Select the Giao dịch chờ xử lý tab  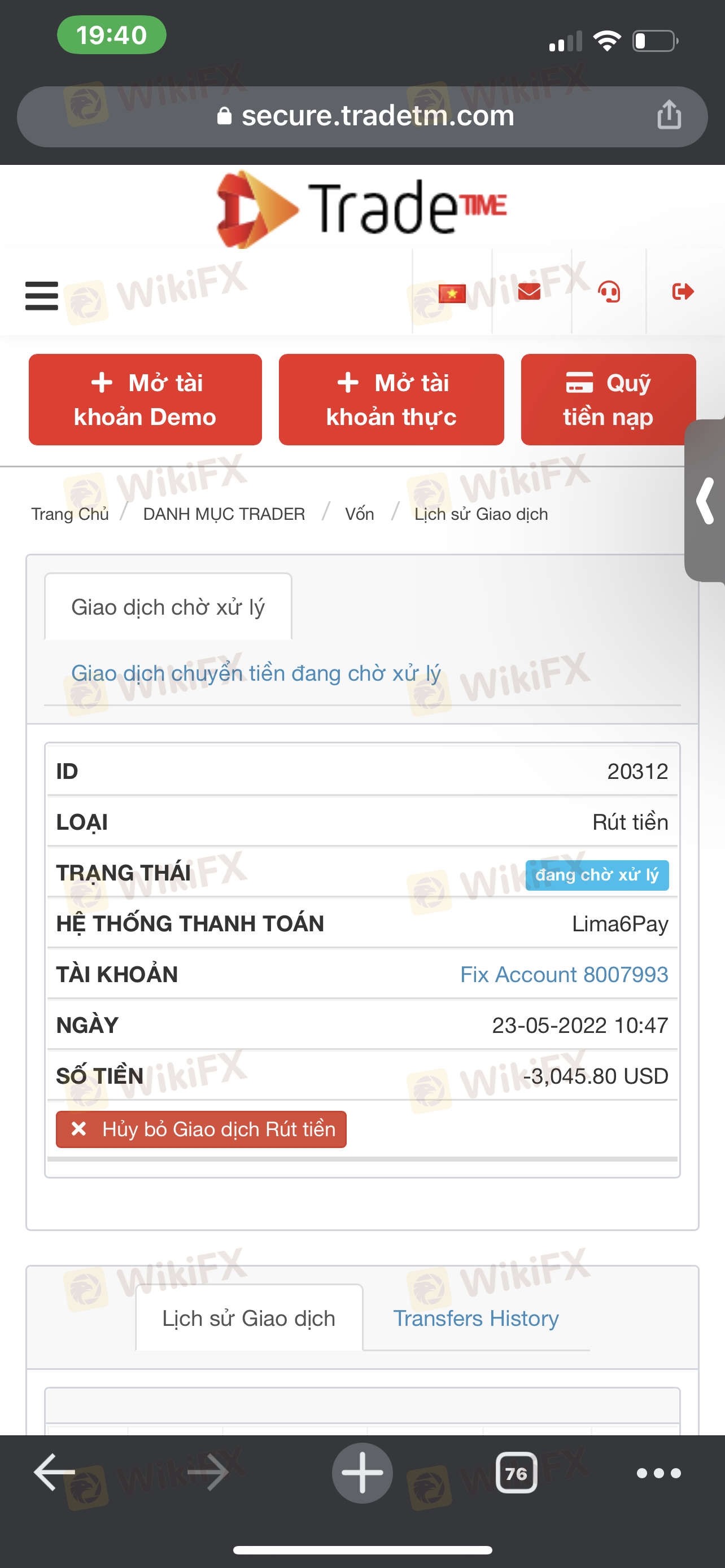pos(168,607)
